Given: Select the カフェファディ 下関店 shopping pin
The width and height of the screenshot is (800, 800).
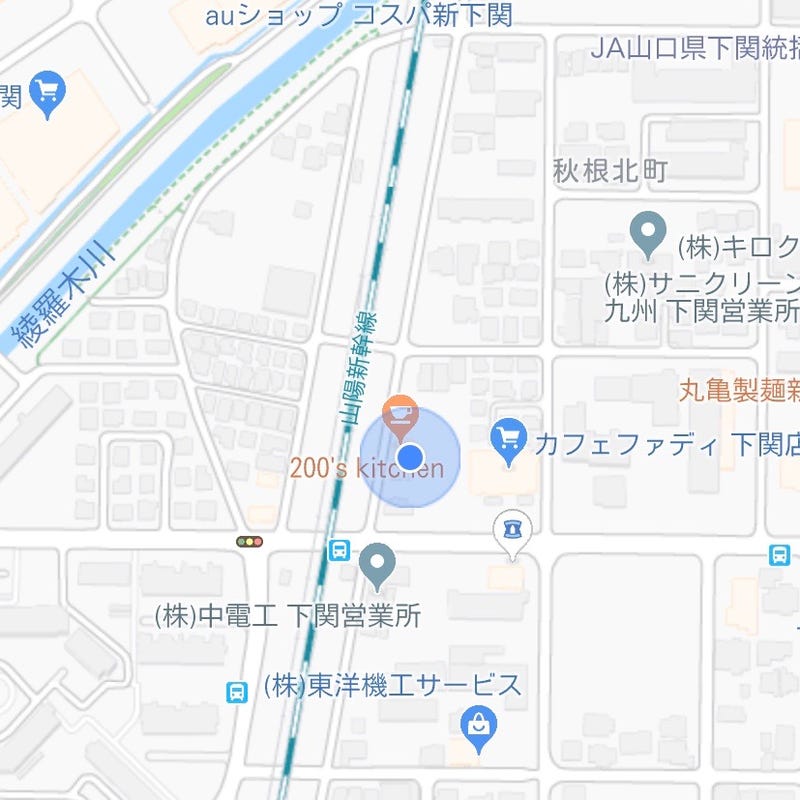Looking at the screenshot, I should 510,440.
